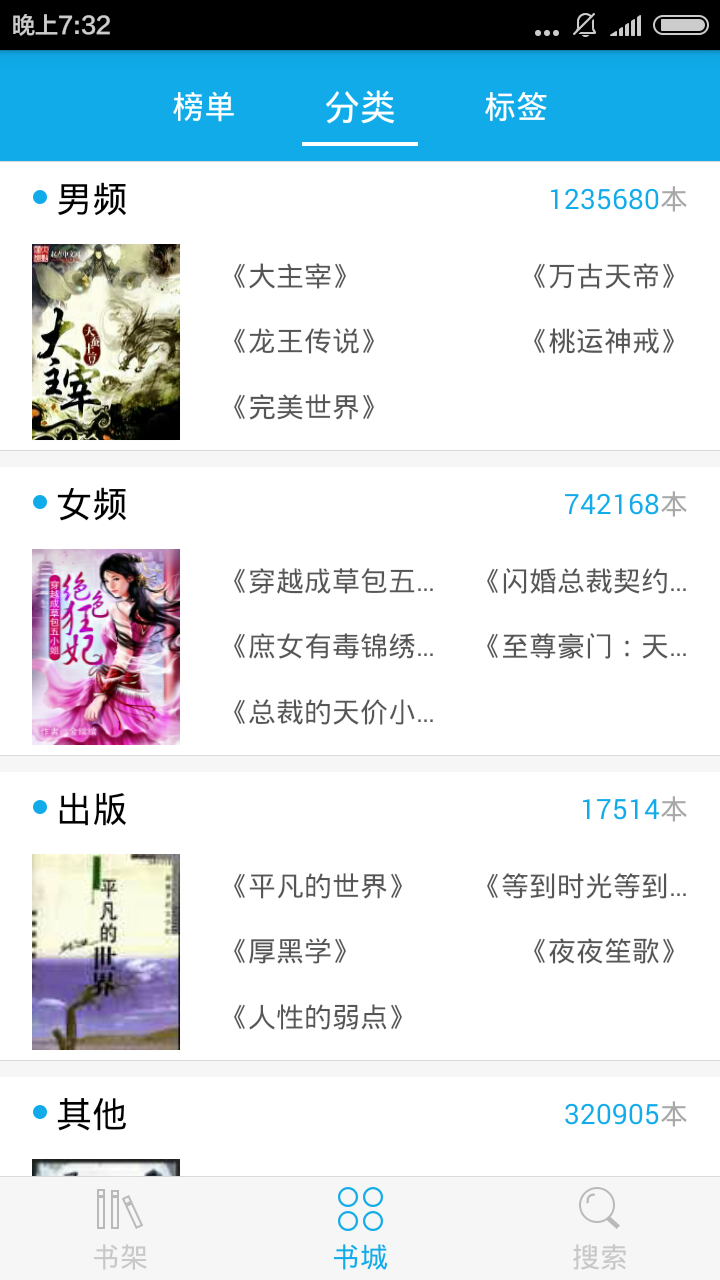
Task: Tap the 绝色狂妃 cover image
Action: click(x=105, y=647)
